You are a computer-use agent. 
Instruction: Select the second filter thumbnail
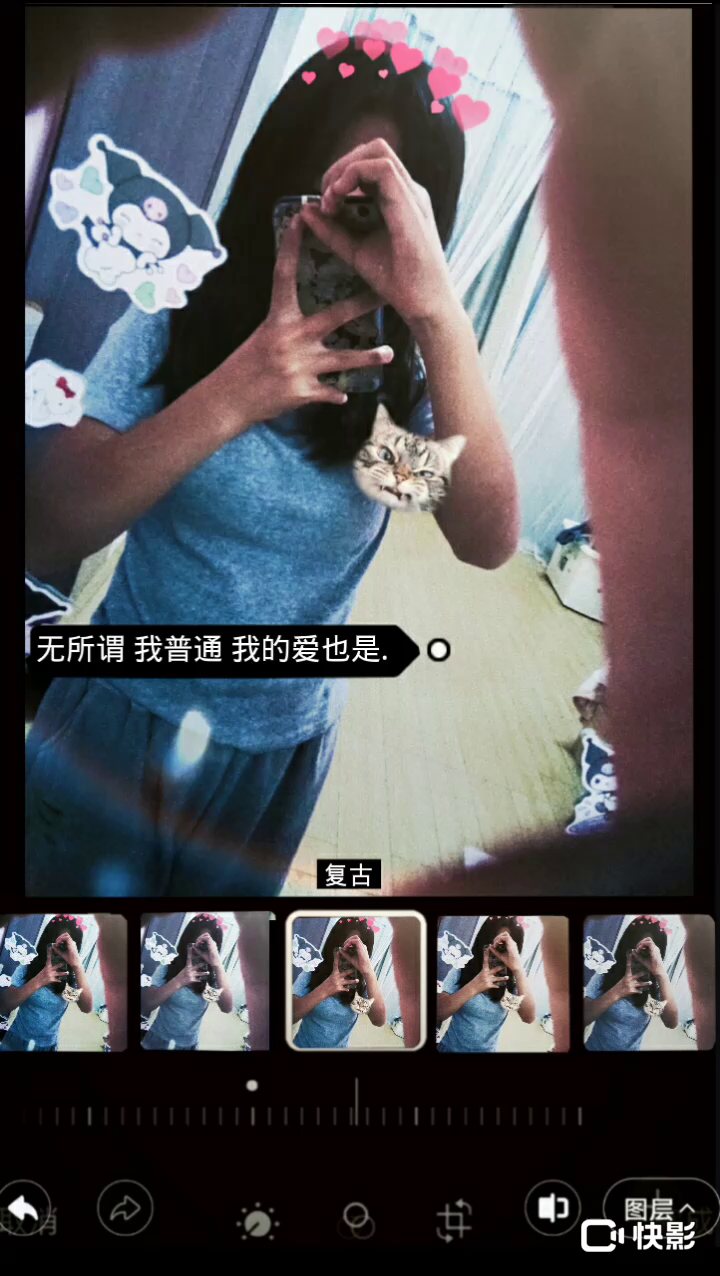(205, 981)
